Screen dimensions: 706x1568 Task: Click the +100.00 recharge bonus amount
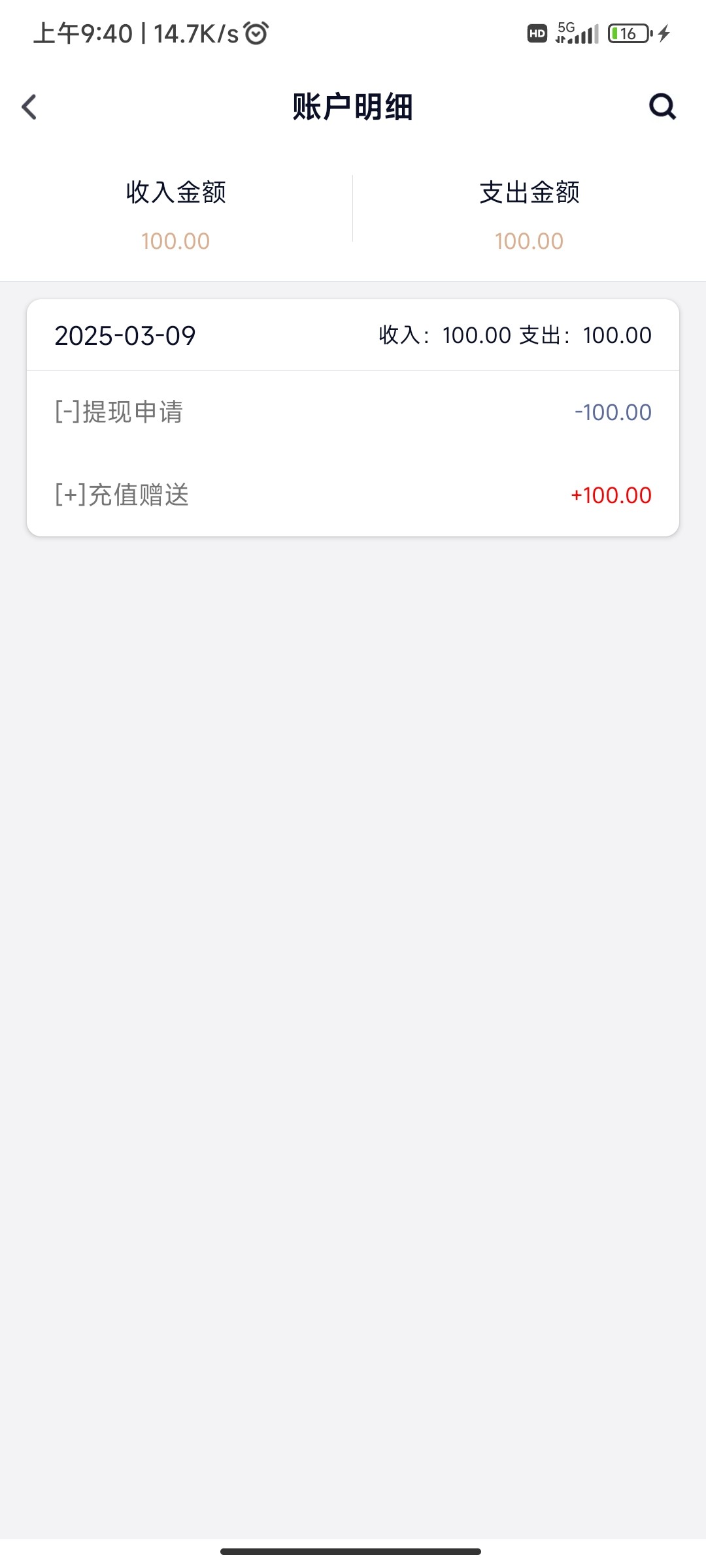(610, 497)
